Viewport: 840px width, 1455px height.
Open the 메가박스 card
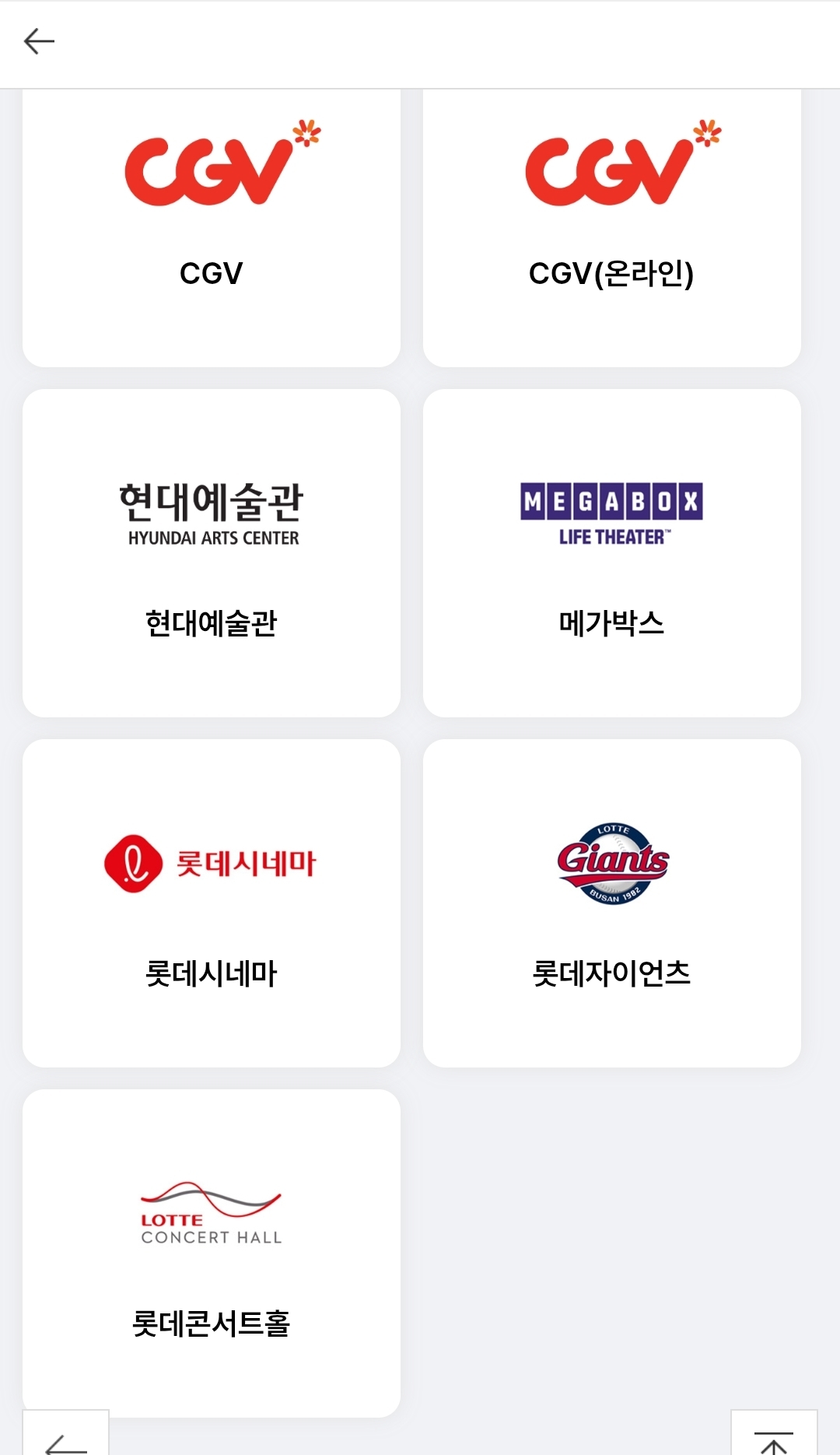click(612, 553)
